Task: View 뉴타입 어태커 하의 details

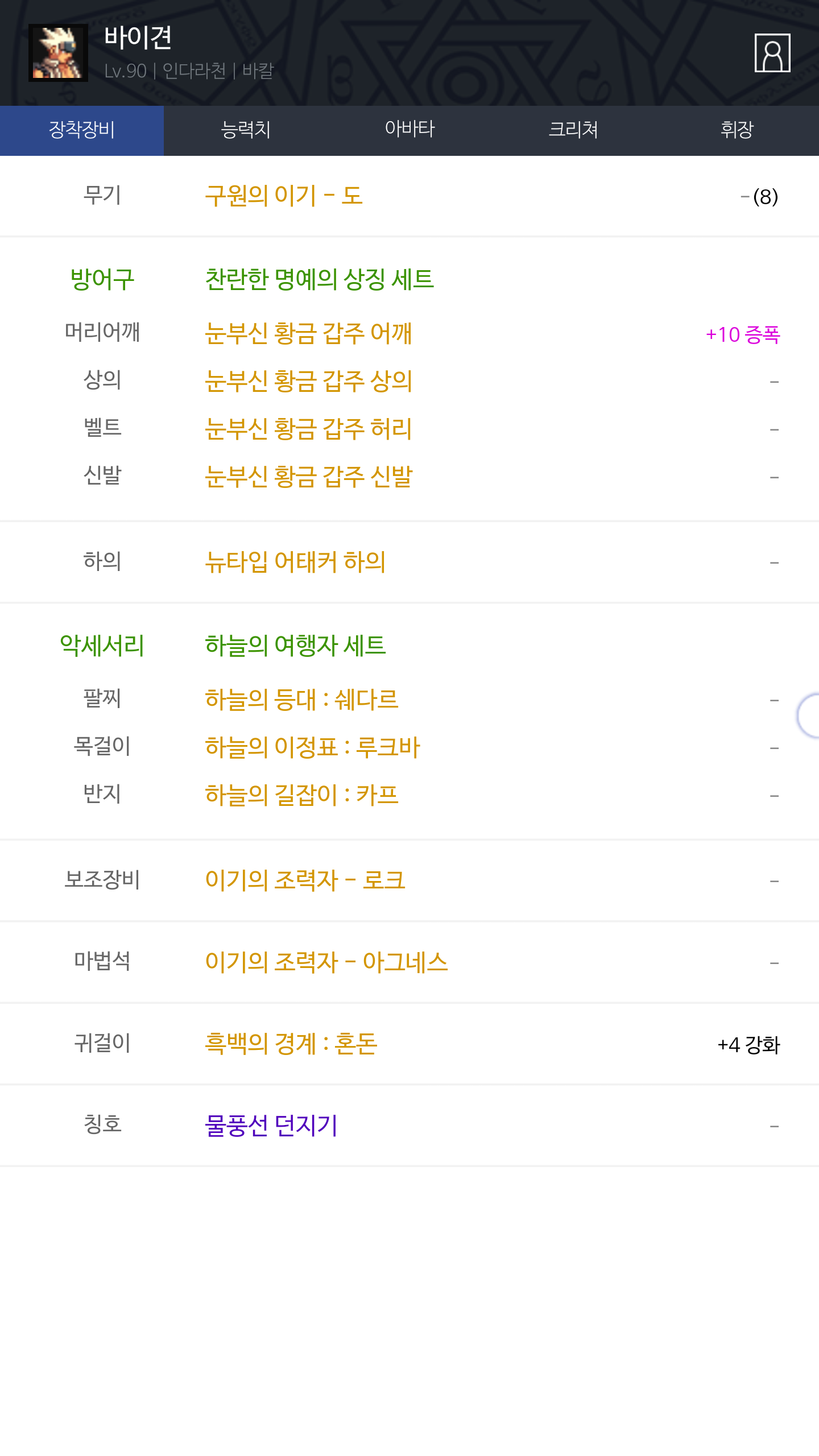Action: point(295,562)
